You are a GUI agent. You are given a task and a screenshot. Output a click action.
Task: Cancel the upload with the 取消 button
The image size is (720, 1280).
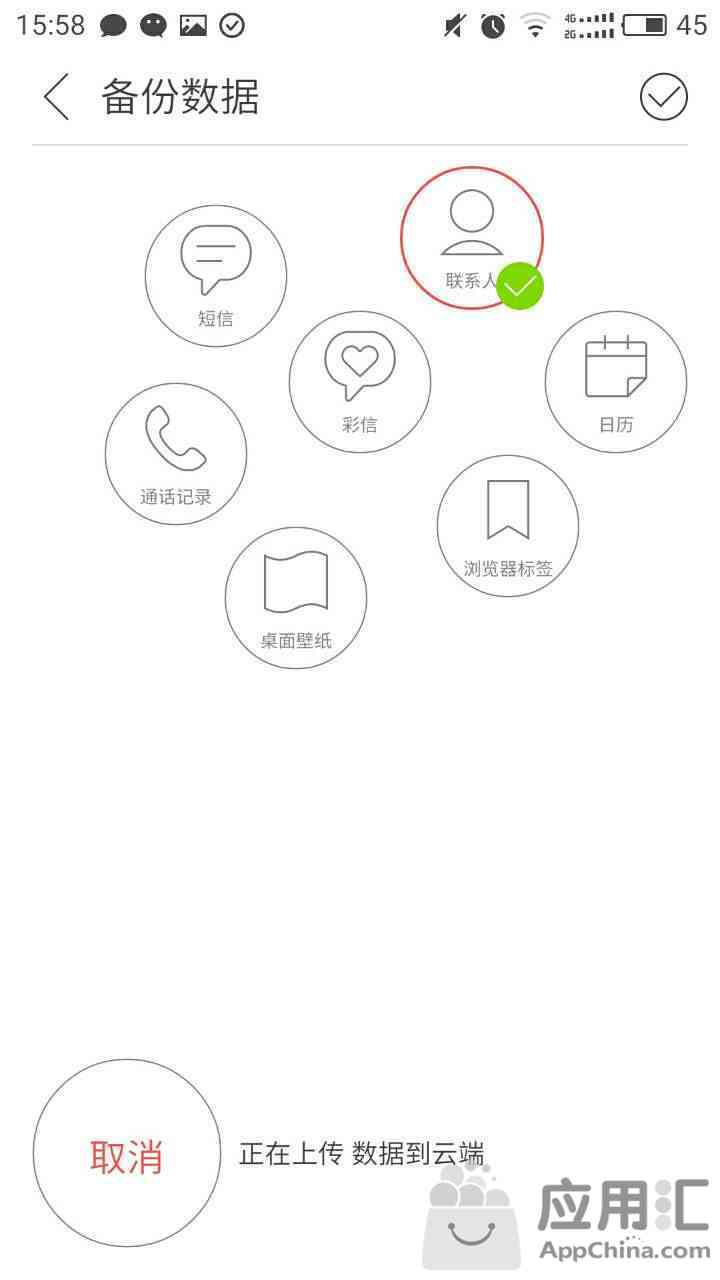point(127,1154)
